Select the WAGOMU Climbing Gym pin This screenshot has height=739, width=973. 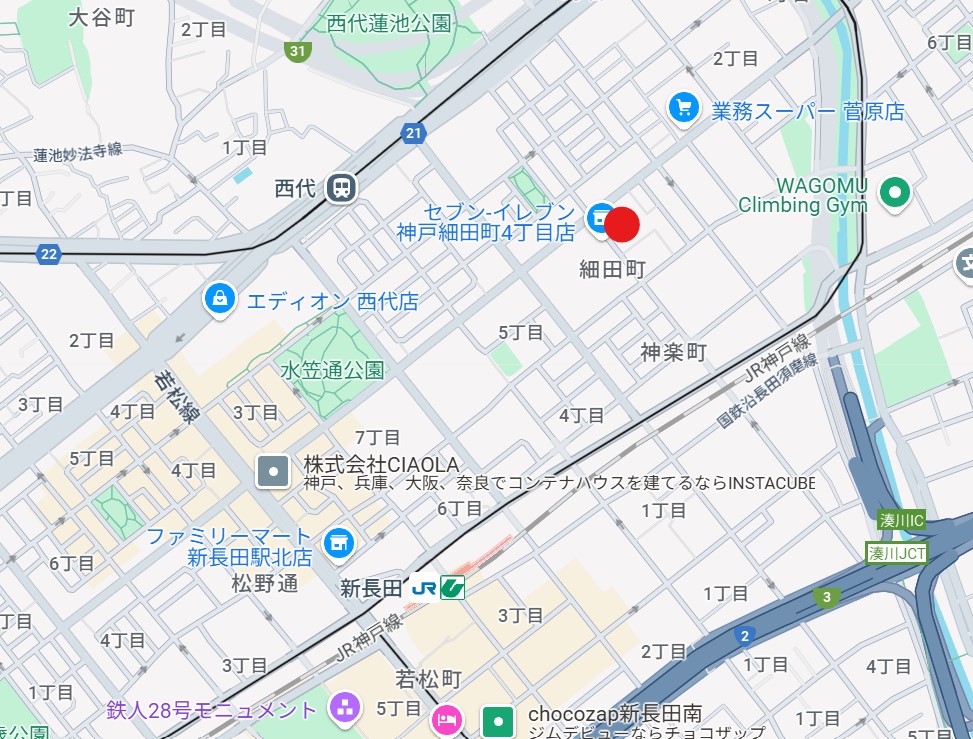pos(893,193)
